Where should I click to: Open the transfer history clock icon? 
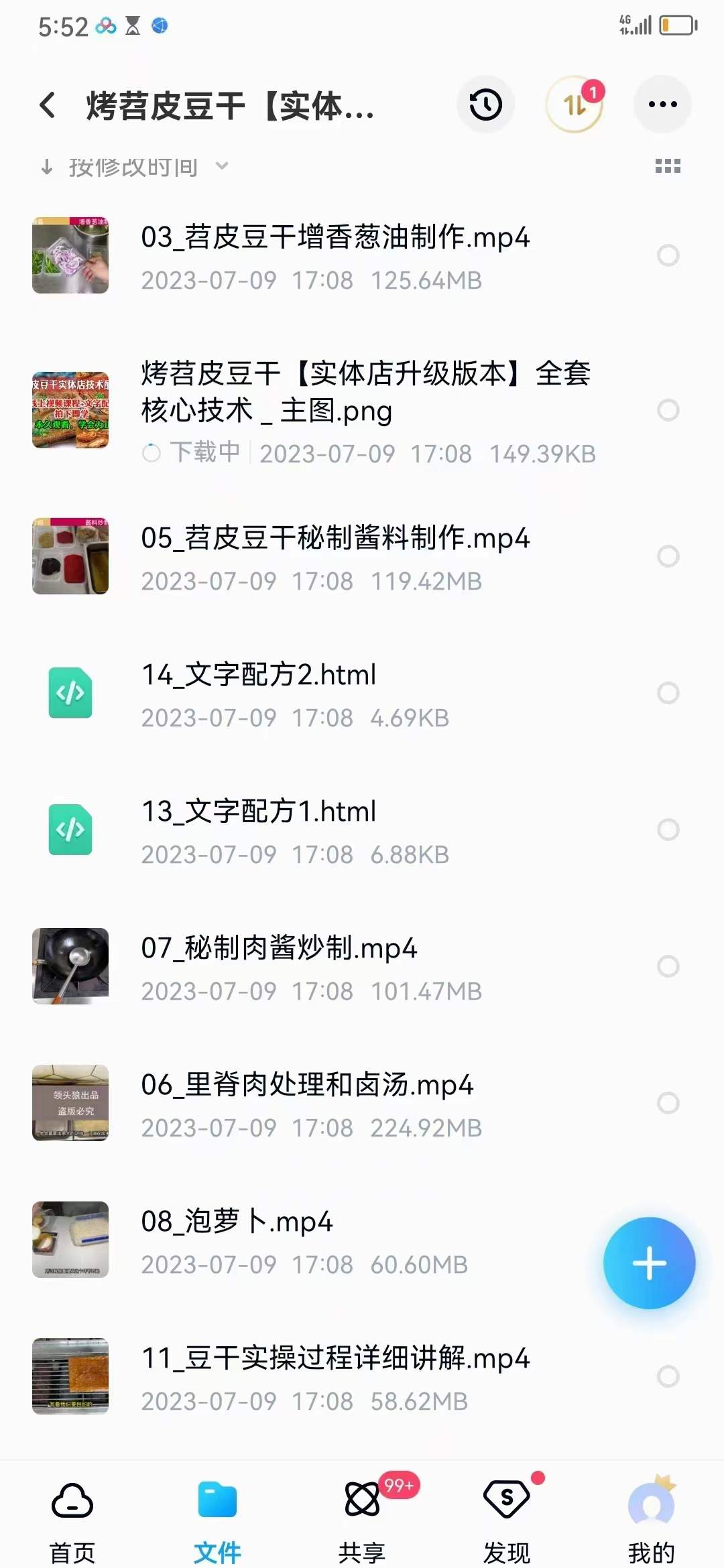(485, 105)
